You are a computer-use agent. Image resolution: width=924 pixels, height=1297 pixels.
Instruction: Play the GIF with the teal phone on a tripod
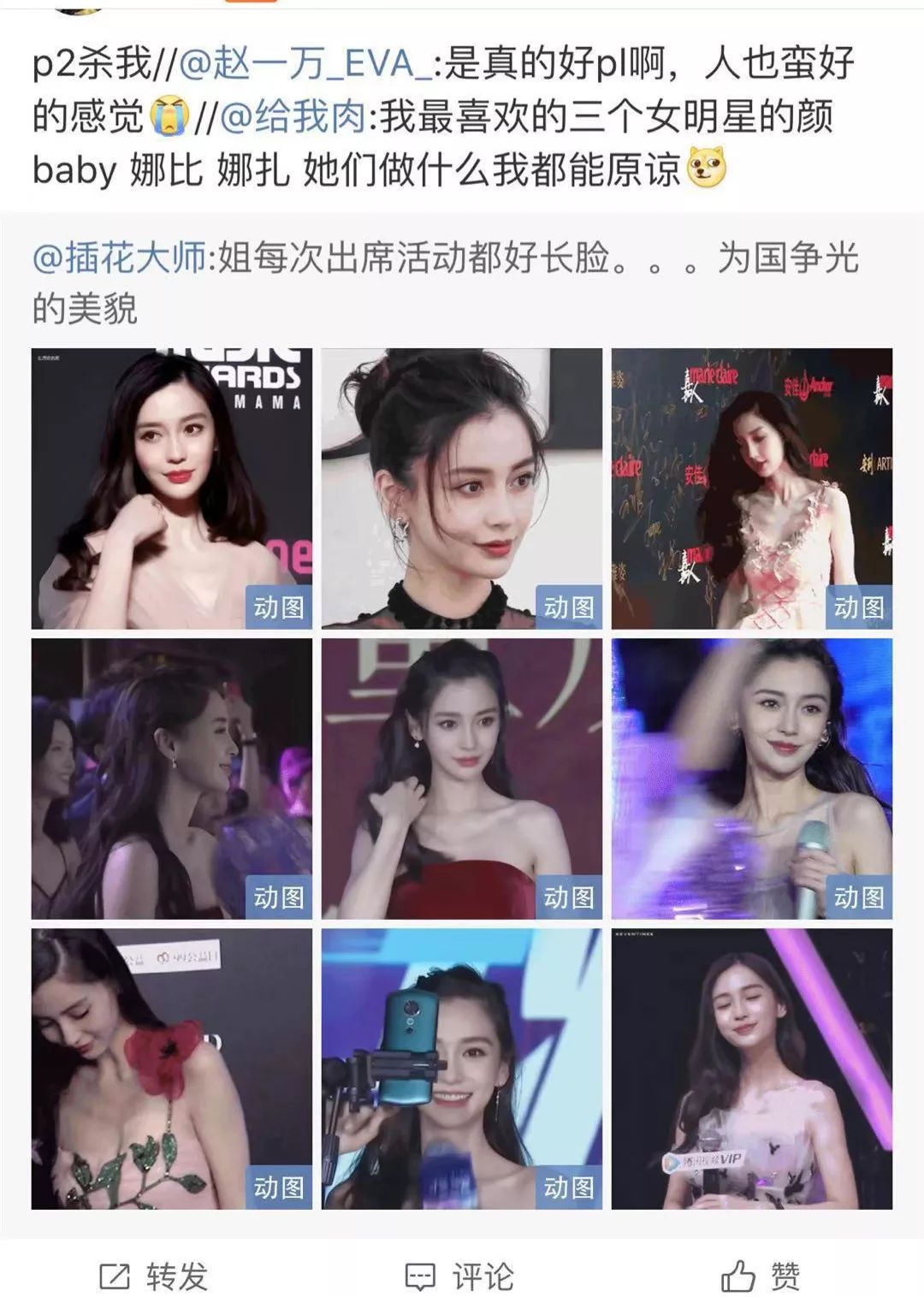click(462, 1069)
